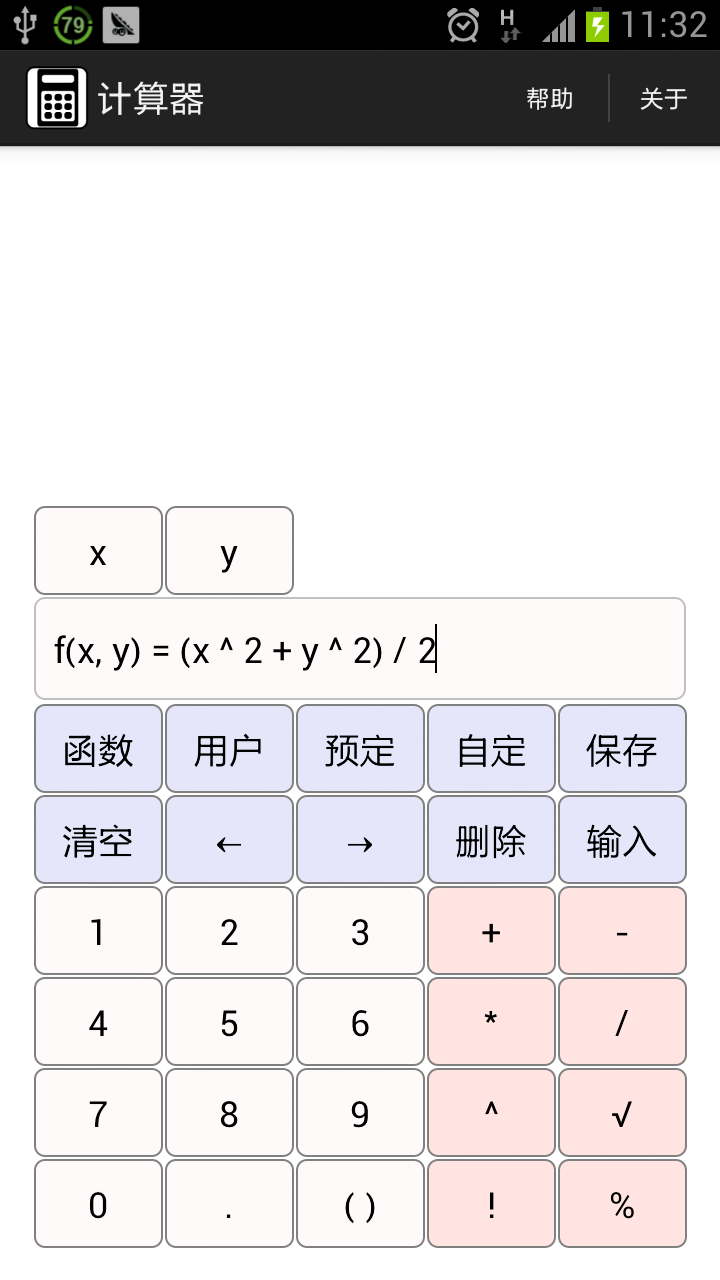Image resolution: width=720 pixels, height=1280 pixels.
Task: Open the 函数 functions list
Action: point(98,749)
